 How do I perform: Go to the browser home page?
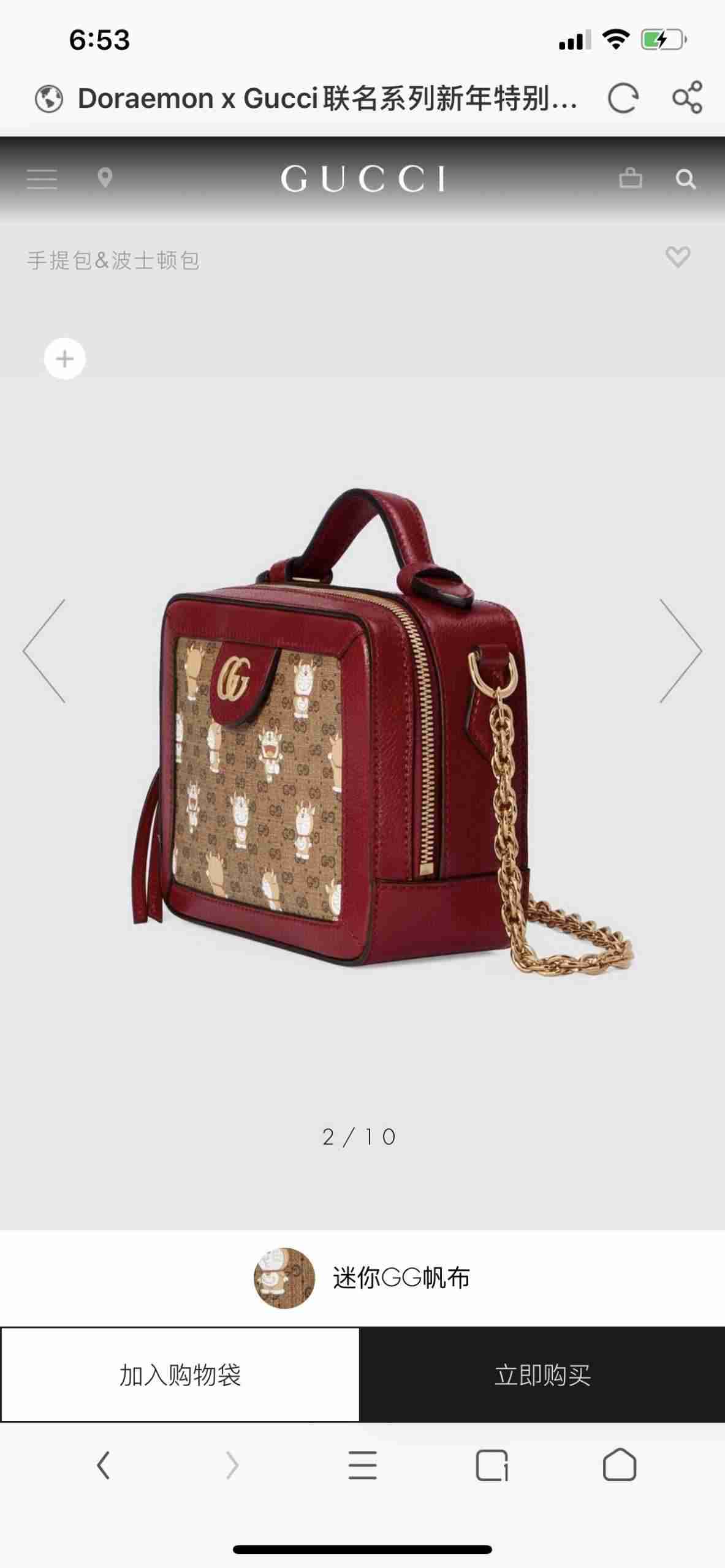click(x=620, y=1465)
